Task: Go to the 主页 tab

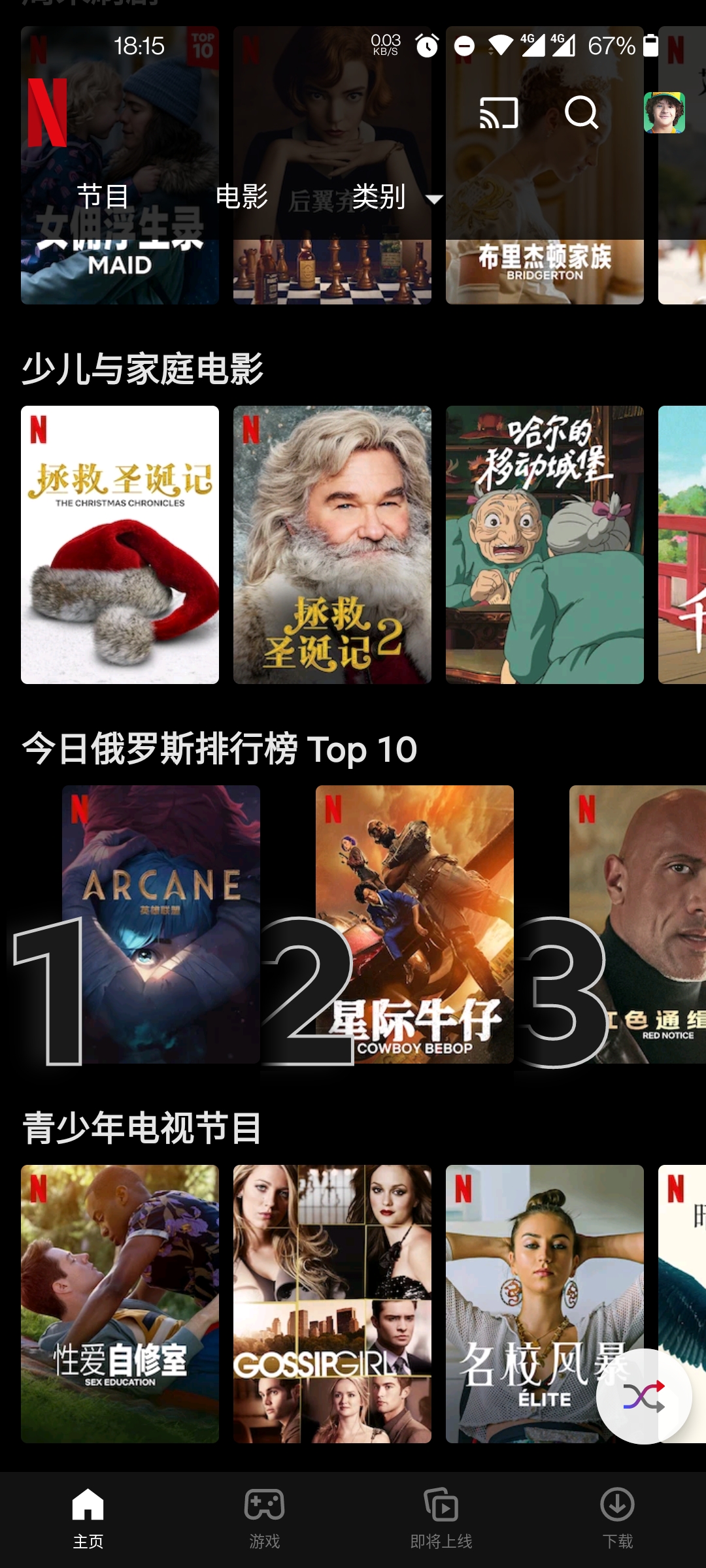Action: (x=88, y=1518)
